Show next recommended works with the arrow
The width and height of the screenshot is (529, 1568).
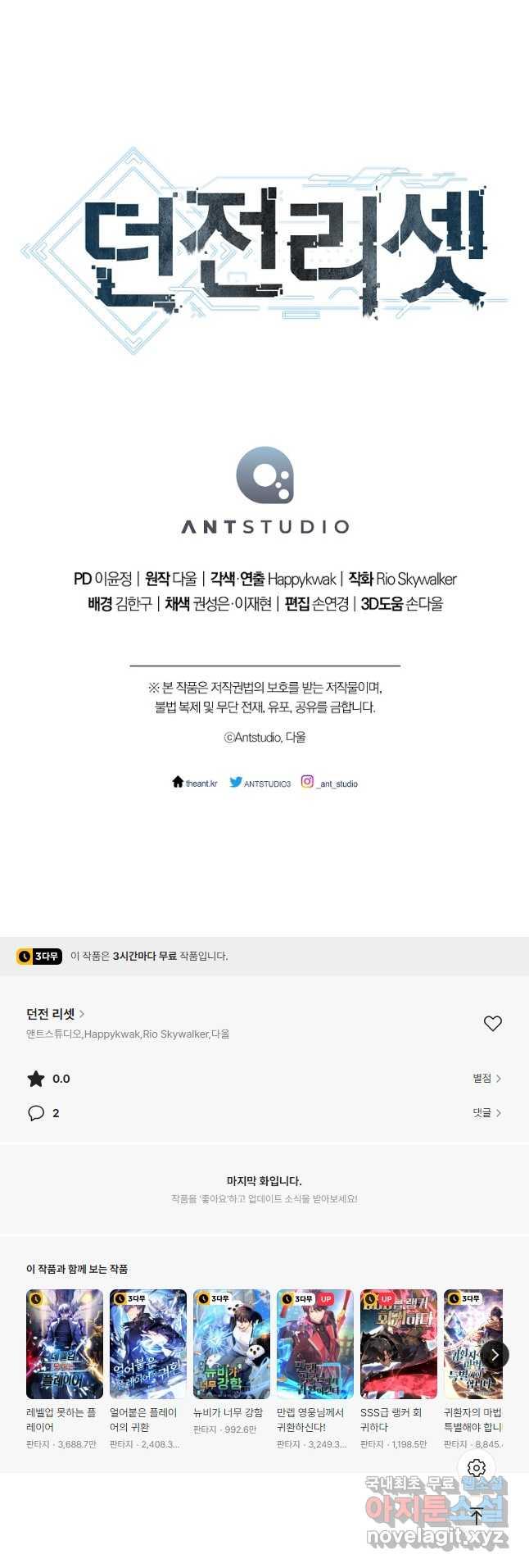tap(495, 1355)
